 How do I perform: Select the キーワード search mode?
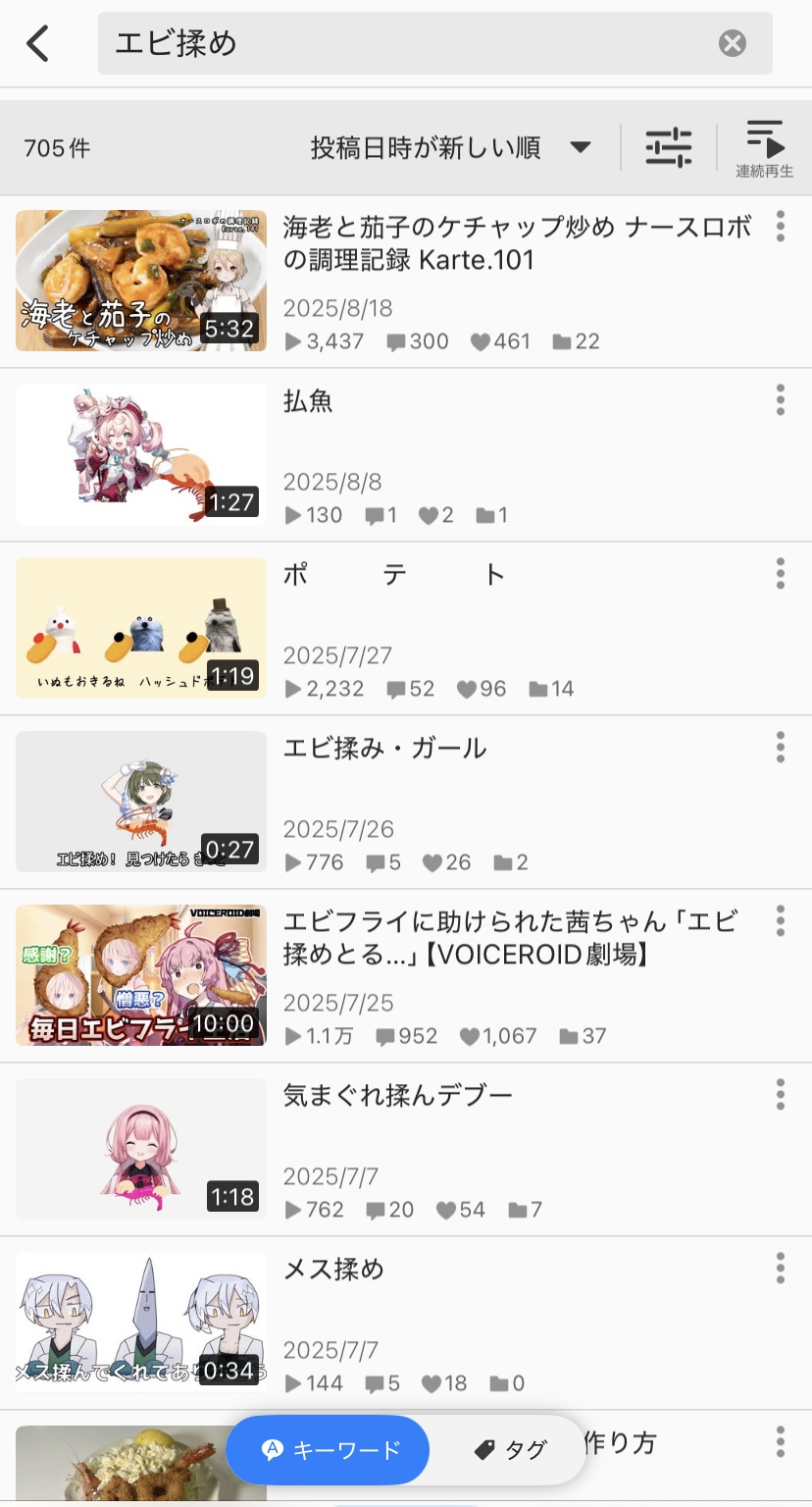[329, 1450]
